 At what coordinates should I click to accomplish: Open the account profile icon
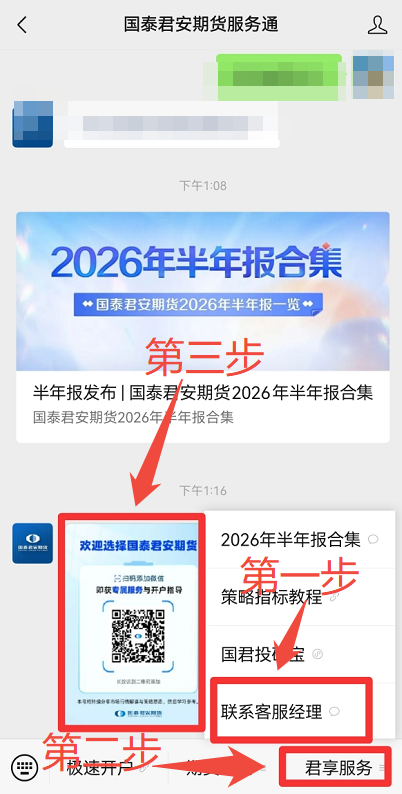click(x=377, y=24)
